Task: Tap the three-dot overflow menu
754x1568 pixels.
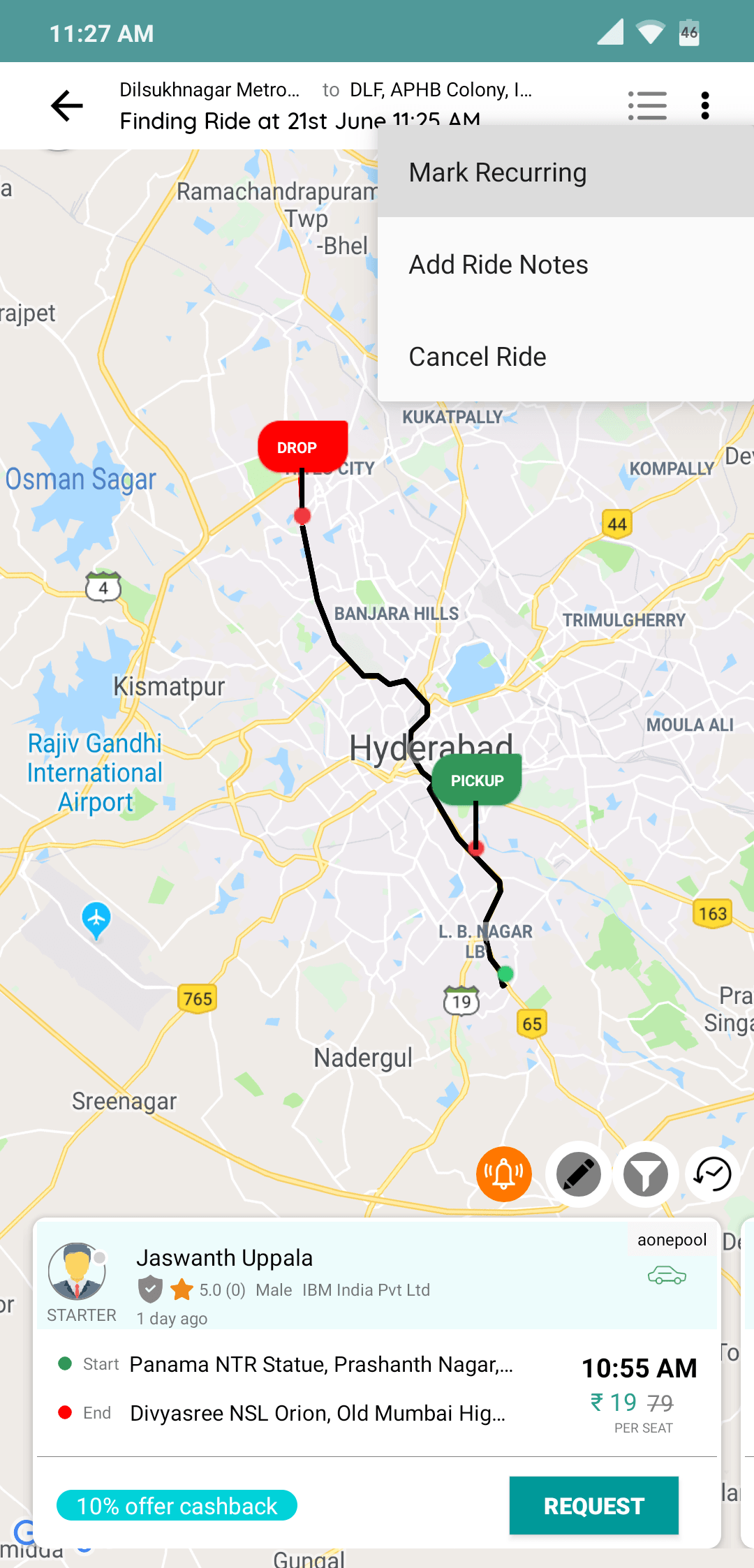Action: (x=705, y=106)
